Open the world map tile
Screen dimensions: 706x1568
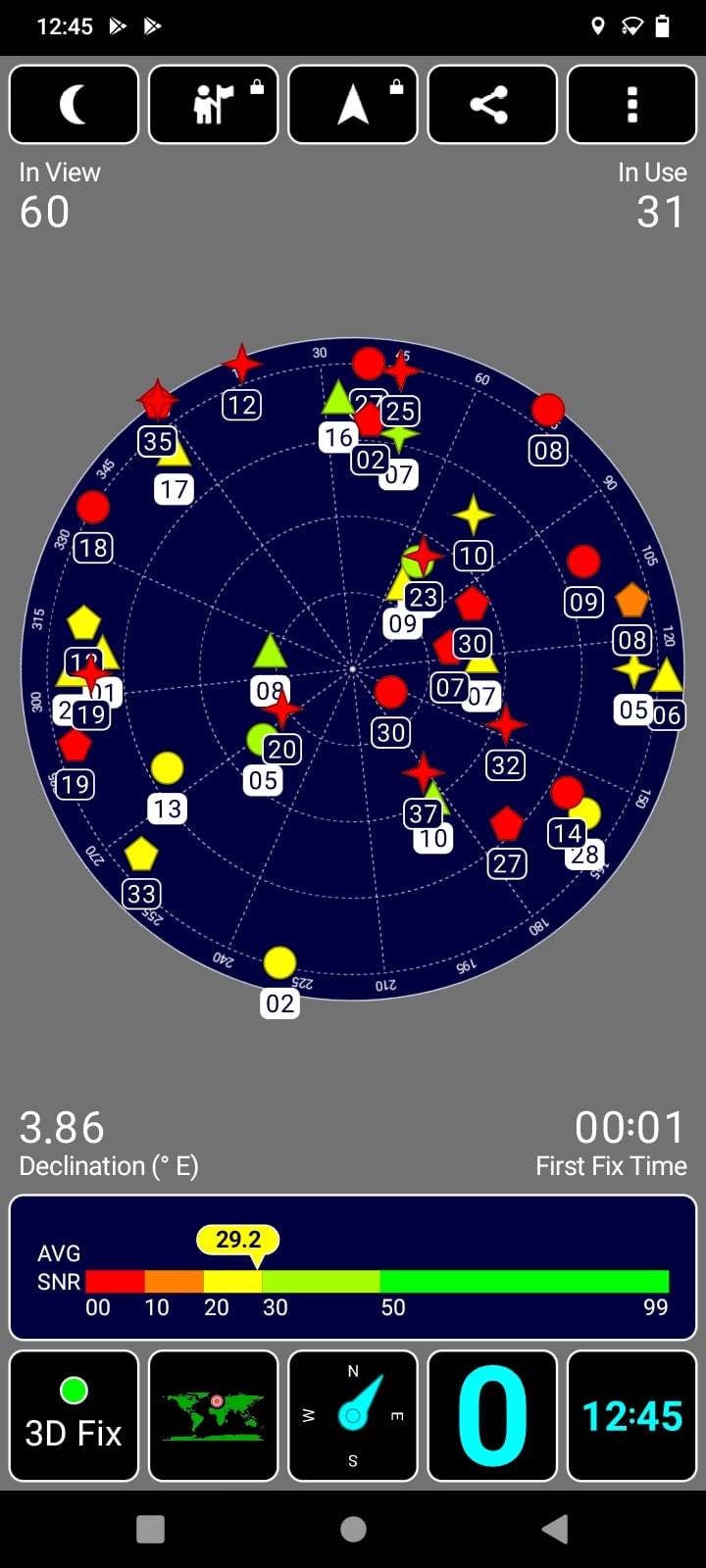click(214, 1415)
